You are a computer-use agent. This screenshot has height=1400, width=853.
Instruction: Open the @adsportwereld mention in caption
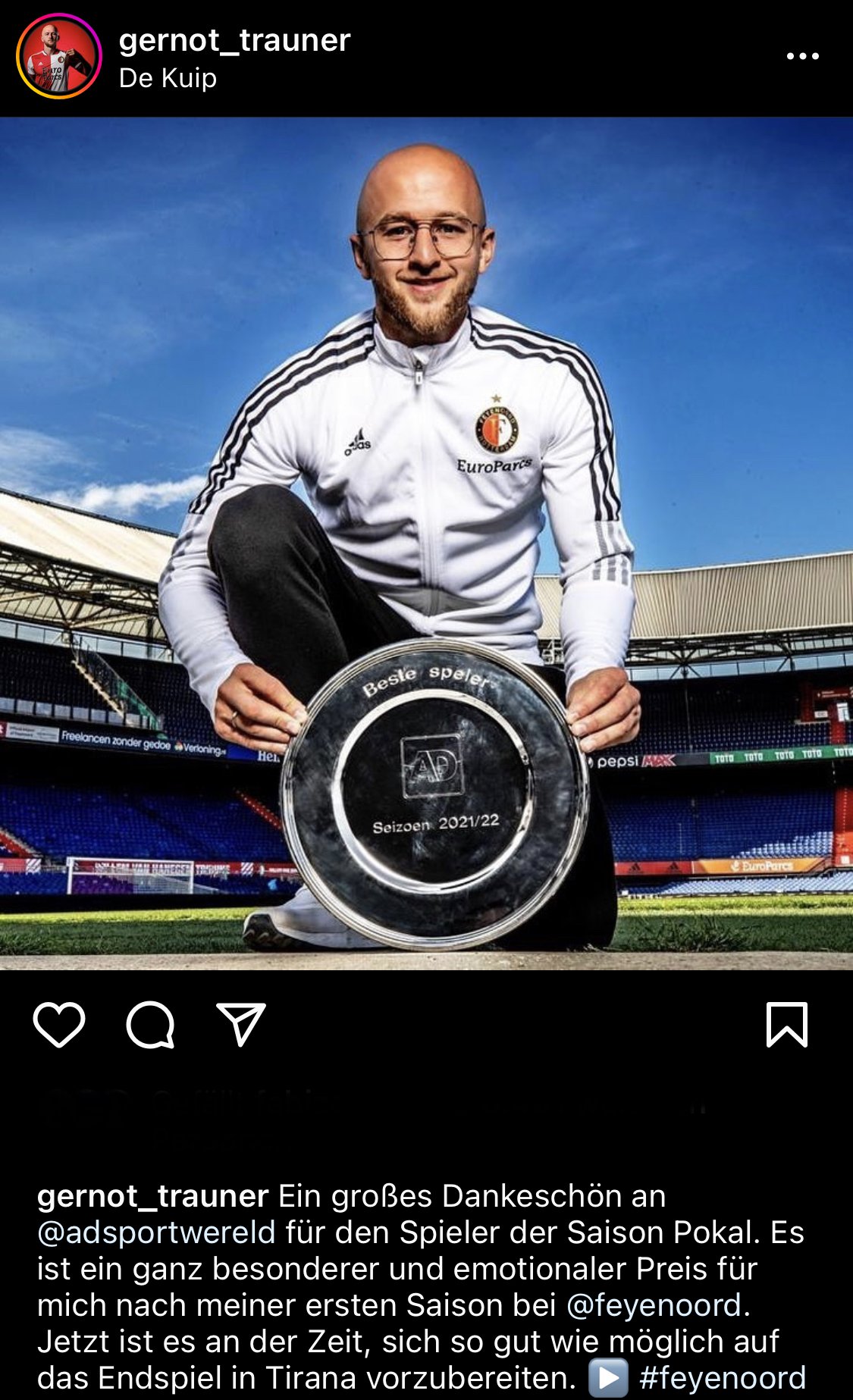[156, 1233]
